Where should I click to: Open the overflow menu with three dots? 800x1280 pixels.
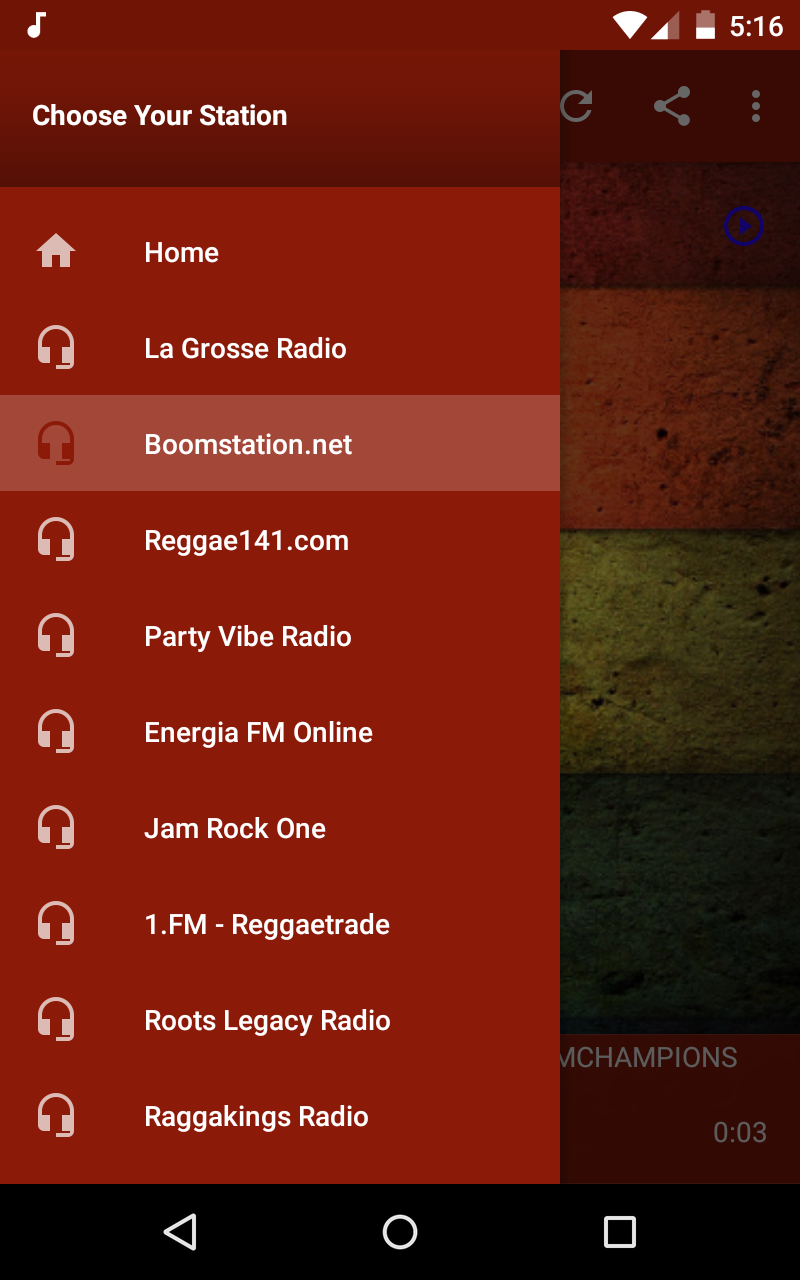coord(756,107)
